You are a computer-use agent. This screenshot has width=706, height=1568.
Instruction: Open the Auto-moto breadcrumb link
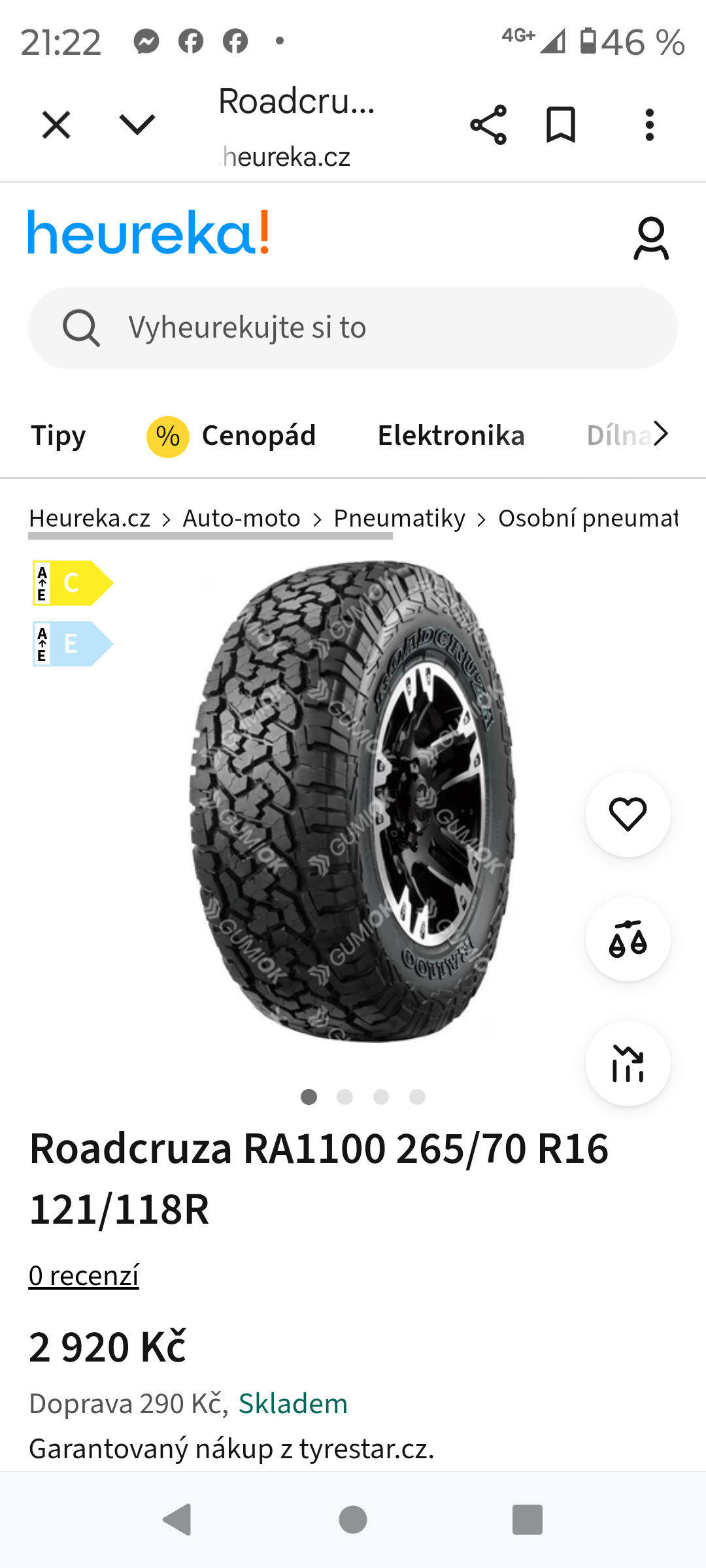(241, 518)
